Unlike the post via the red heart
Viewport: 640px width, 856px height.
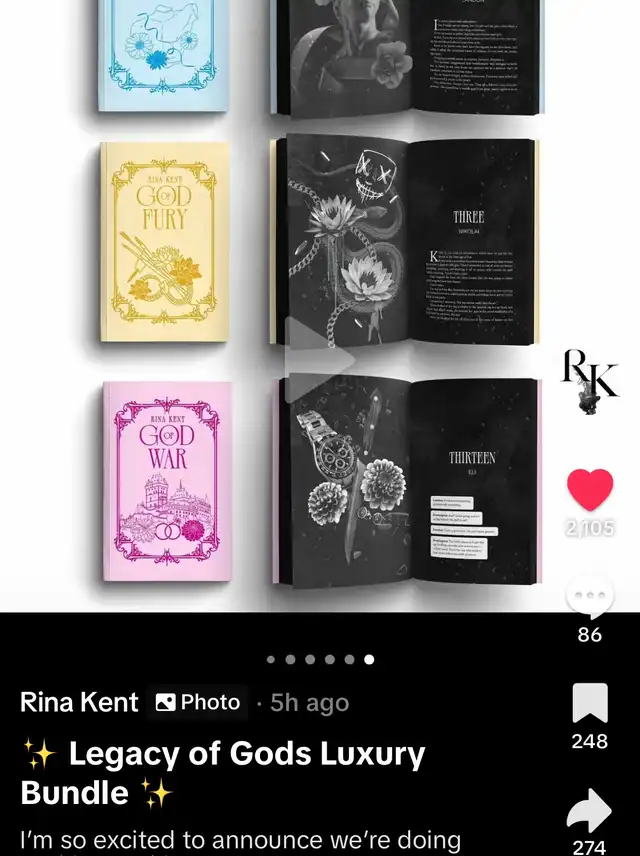590,490
